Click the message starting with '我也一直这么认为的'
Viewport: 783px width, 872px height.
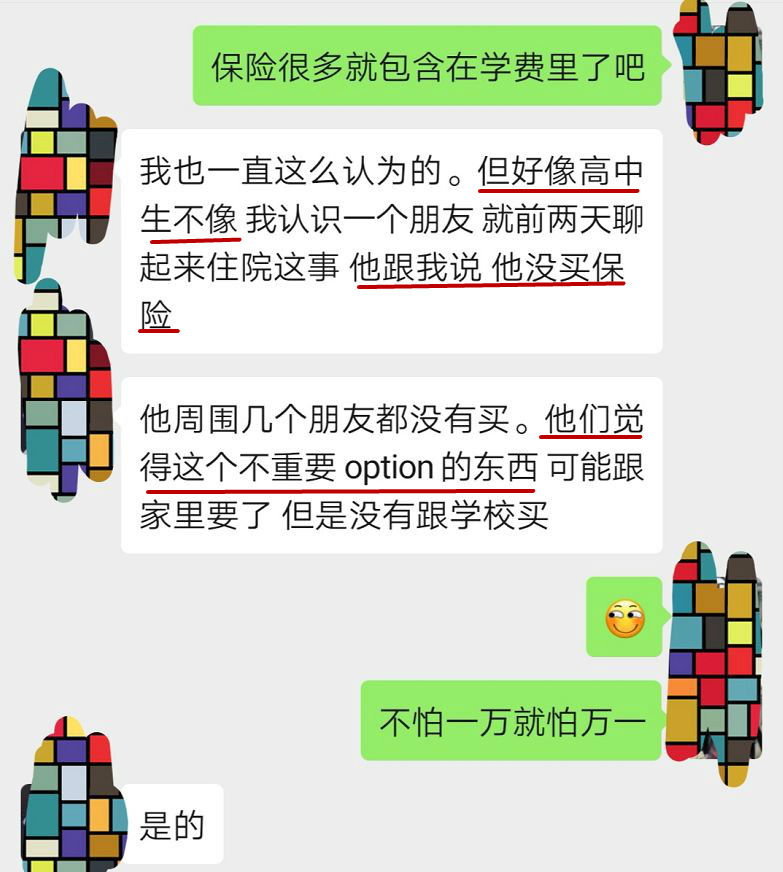coord(400,240)
